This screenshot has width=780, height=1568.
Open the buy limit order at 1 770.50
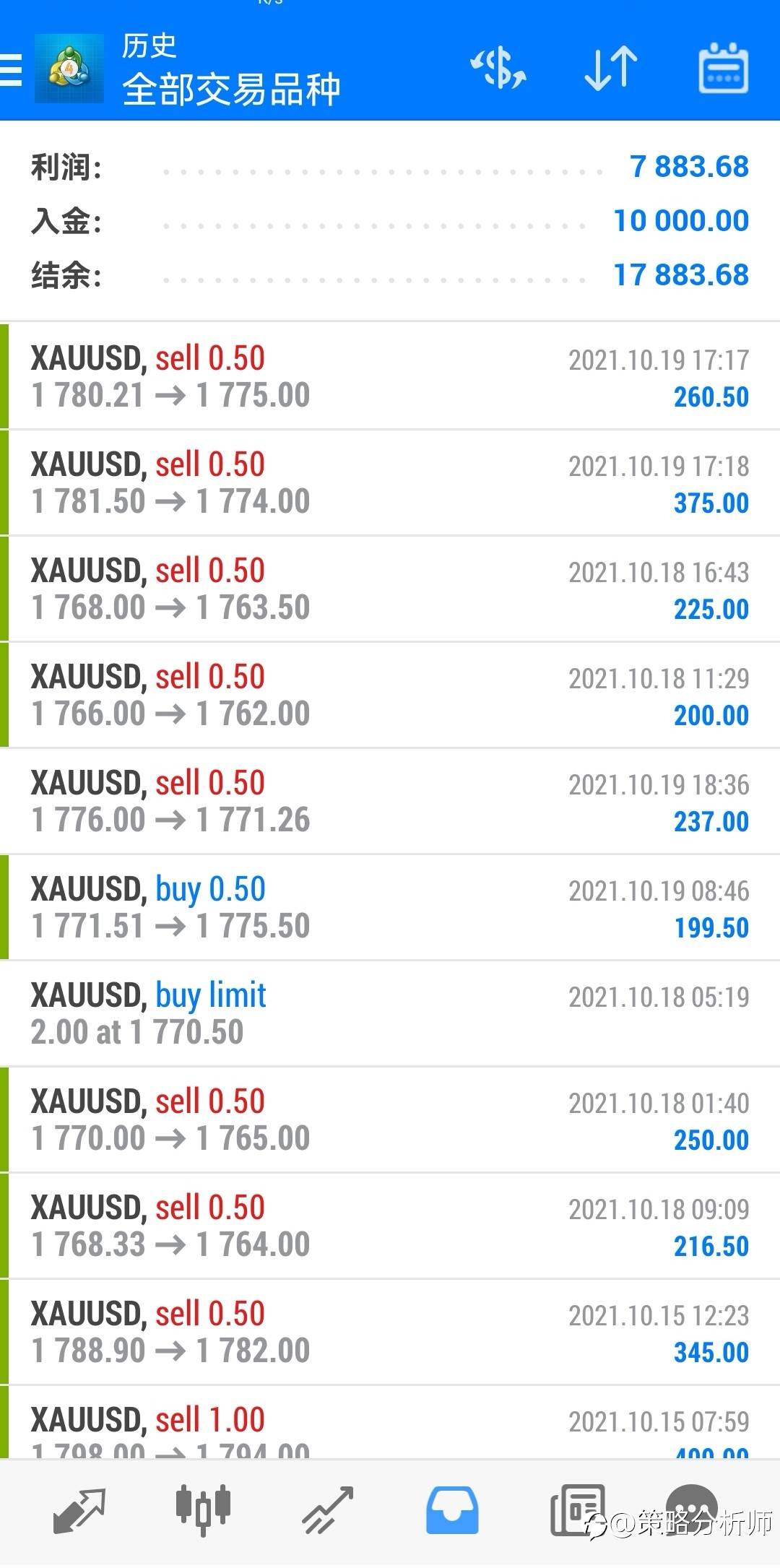pyautogui.click(x=390, y=1013)
